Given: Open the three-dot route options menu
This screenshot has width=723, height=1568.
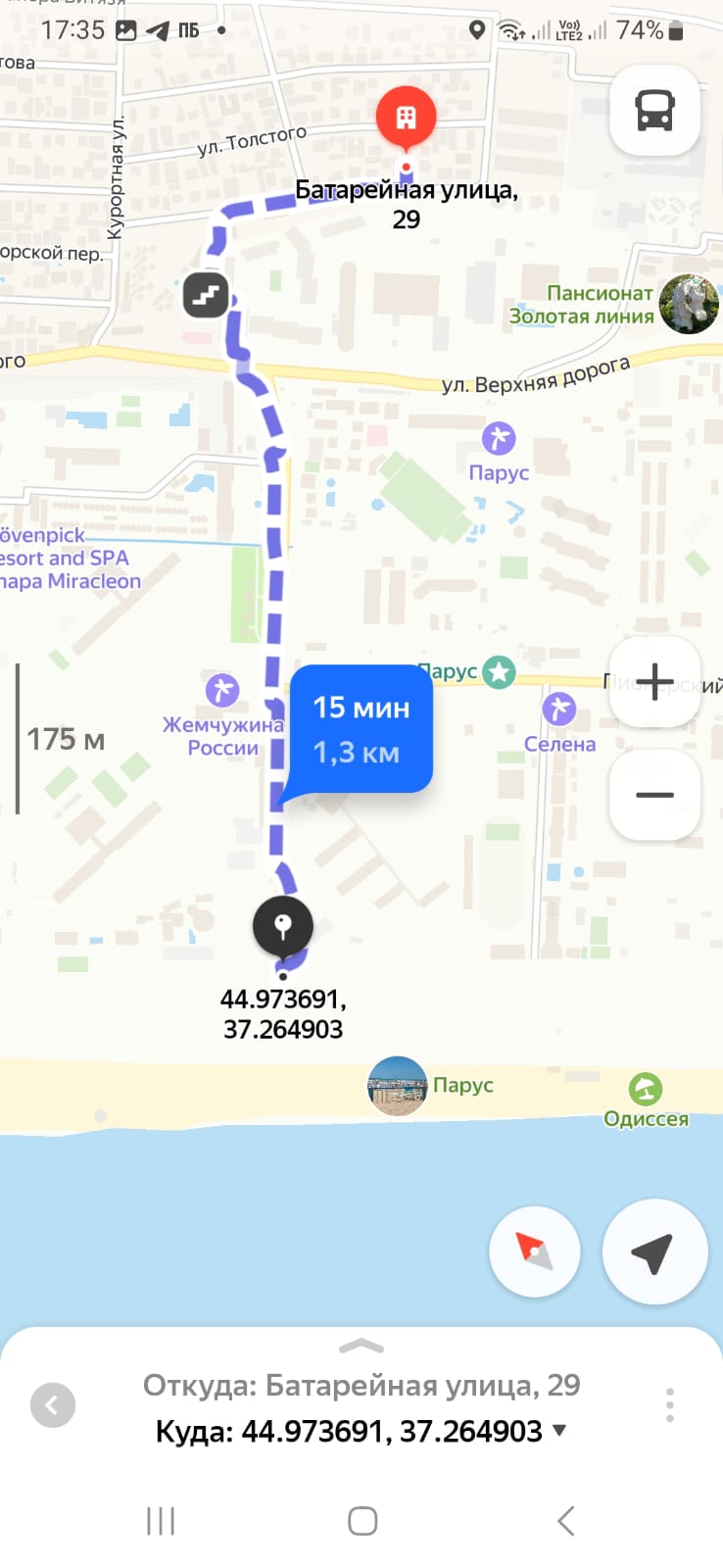Looking at the screenshot, I should click(670, 1404).
